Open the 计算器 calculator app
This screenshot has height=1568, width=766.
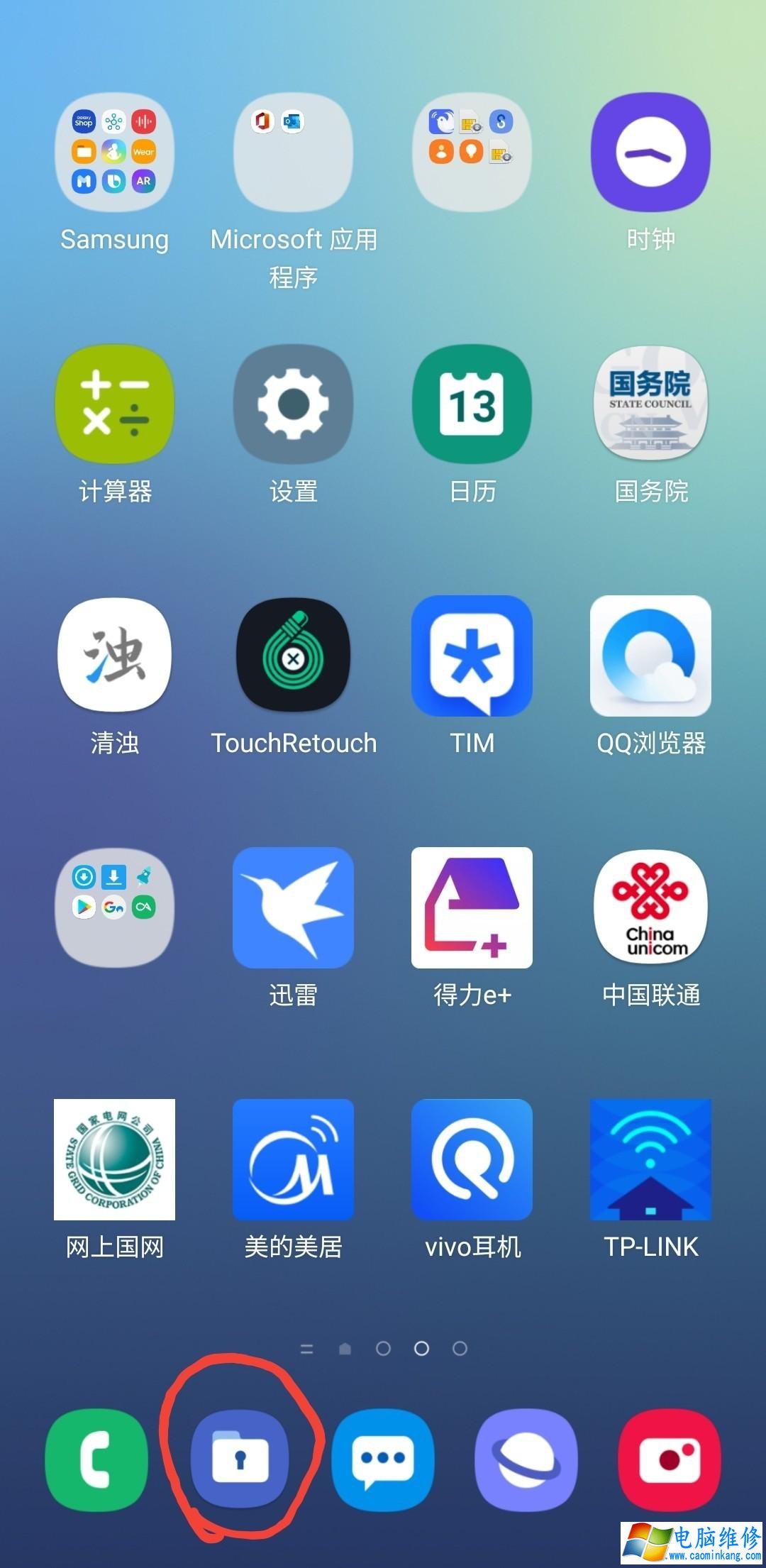tap(114, 404)
